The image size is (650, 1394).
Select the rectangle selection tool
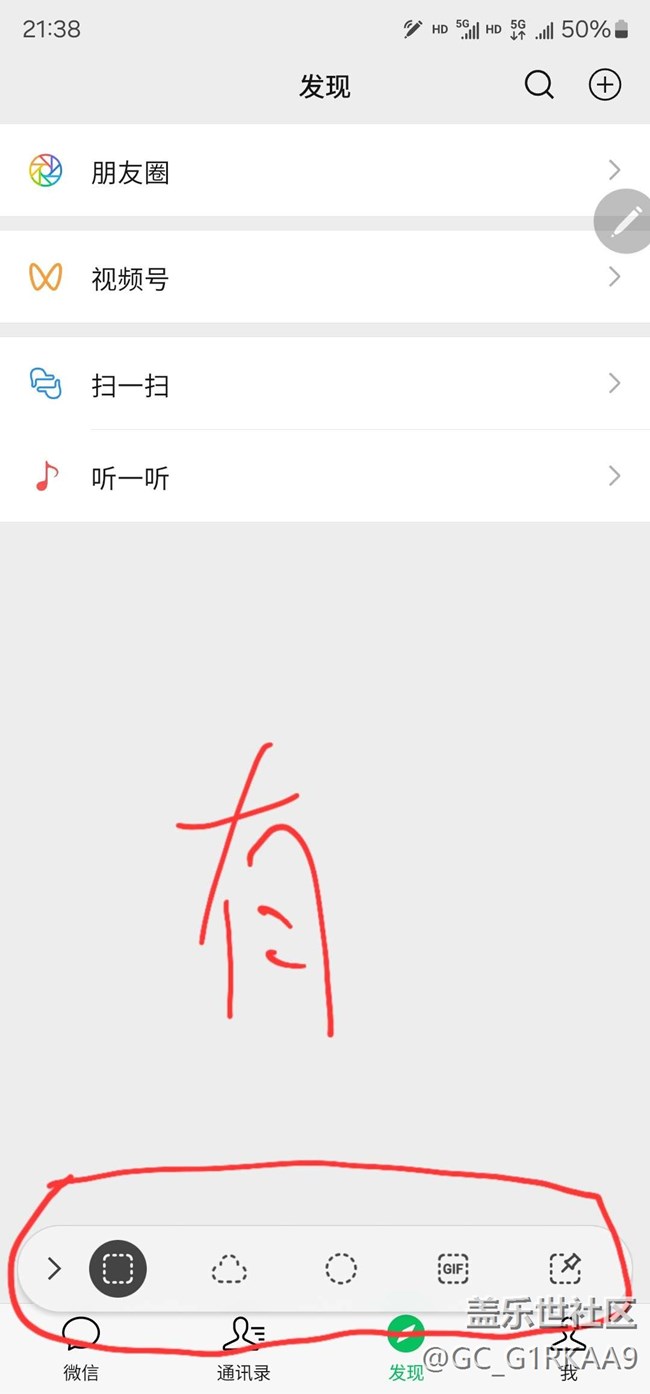pos(118,1269)
